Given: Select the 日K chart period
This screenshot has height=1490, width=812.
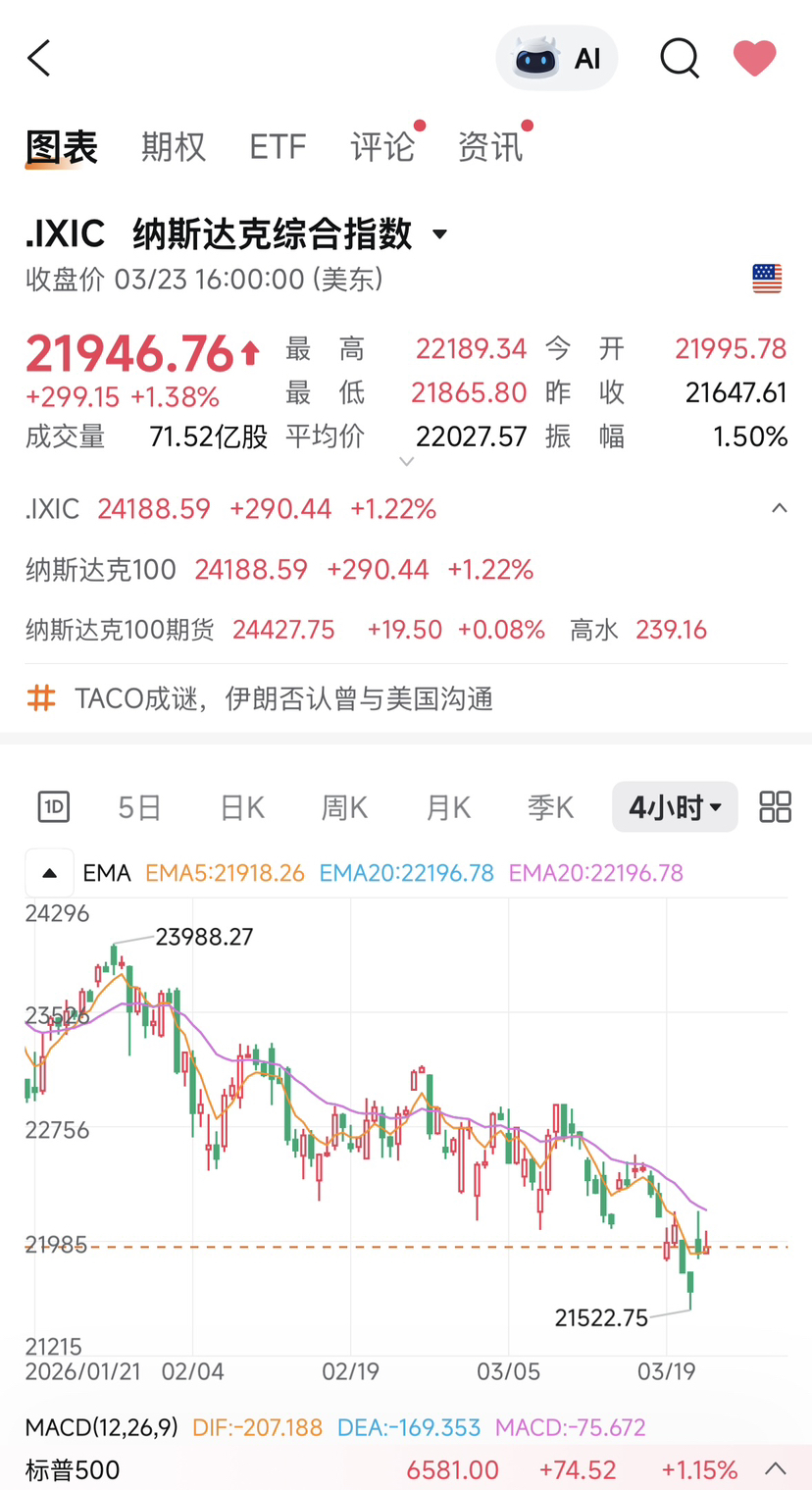Looking at the screenshot, I should pyautogui.click(x=242, y=807).
